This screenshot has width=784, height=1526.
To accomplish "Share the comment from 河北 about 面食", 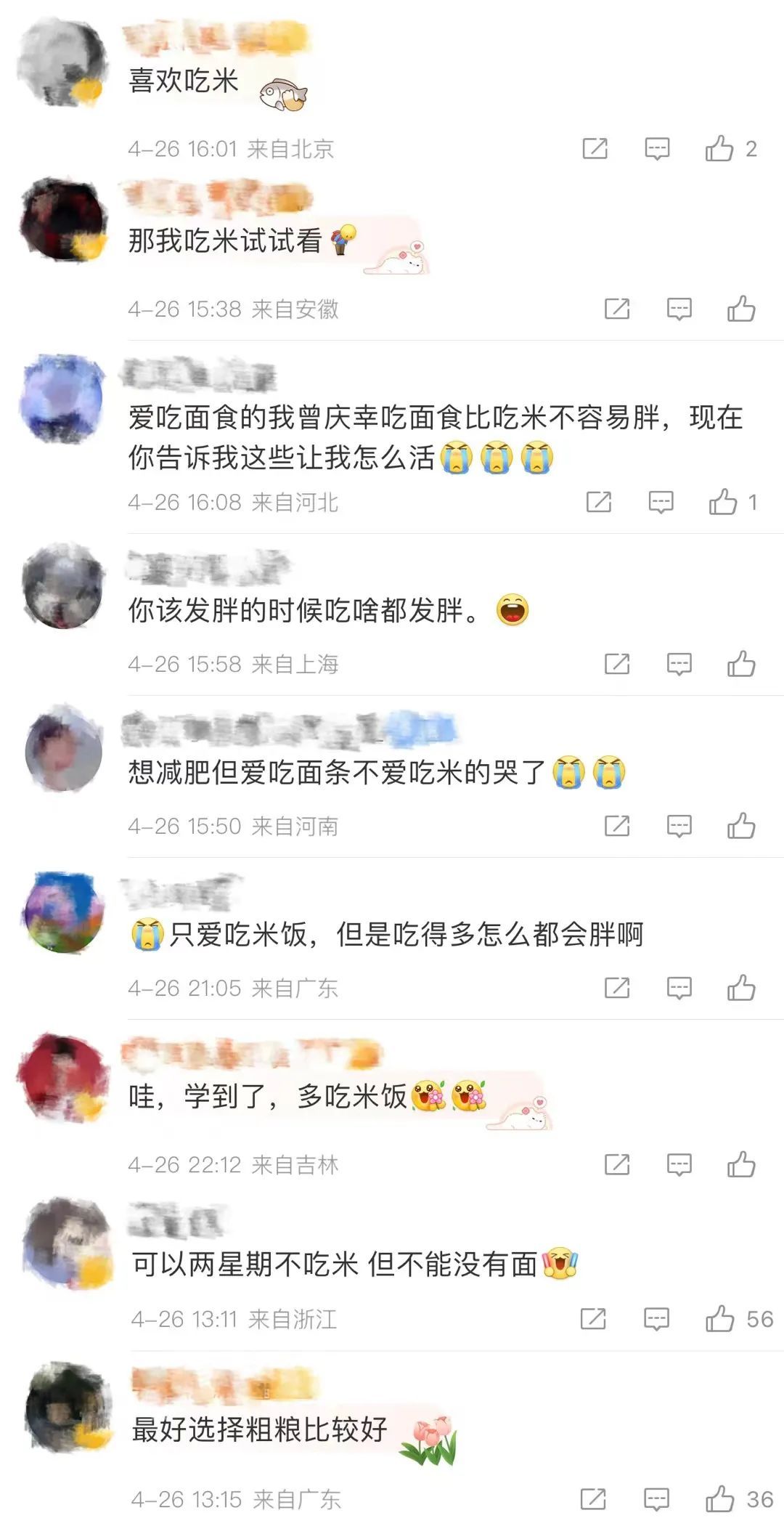I will (598, 502).
